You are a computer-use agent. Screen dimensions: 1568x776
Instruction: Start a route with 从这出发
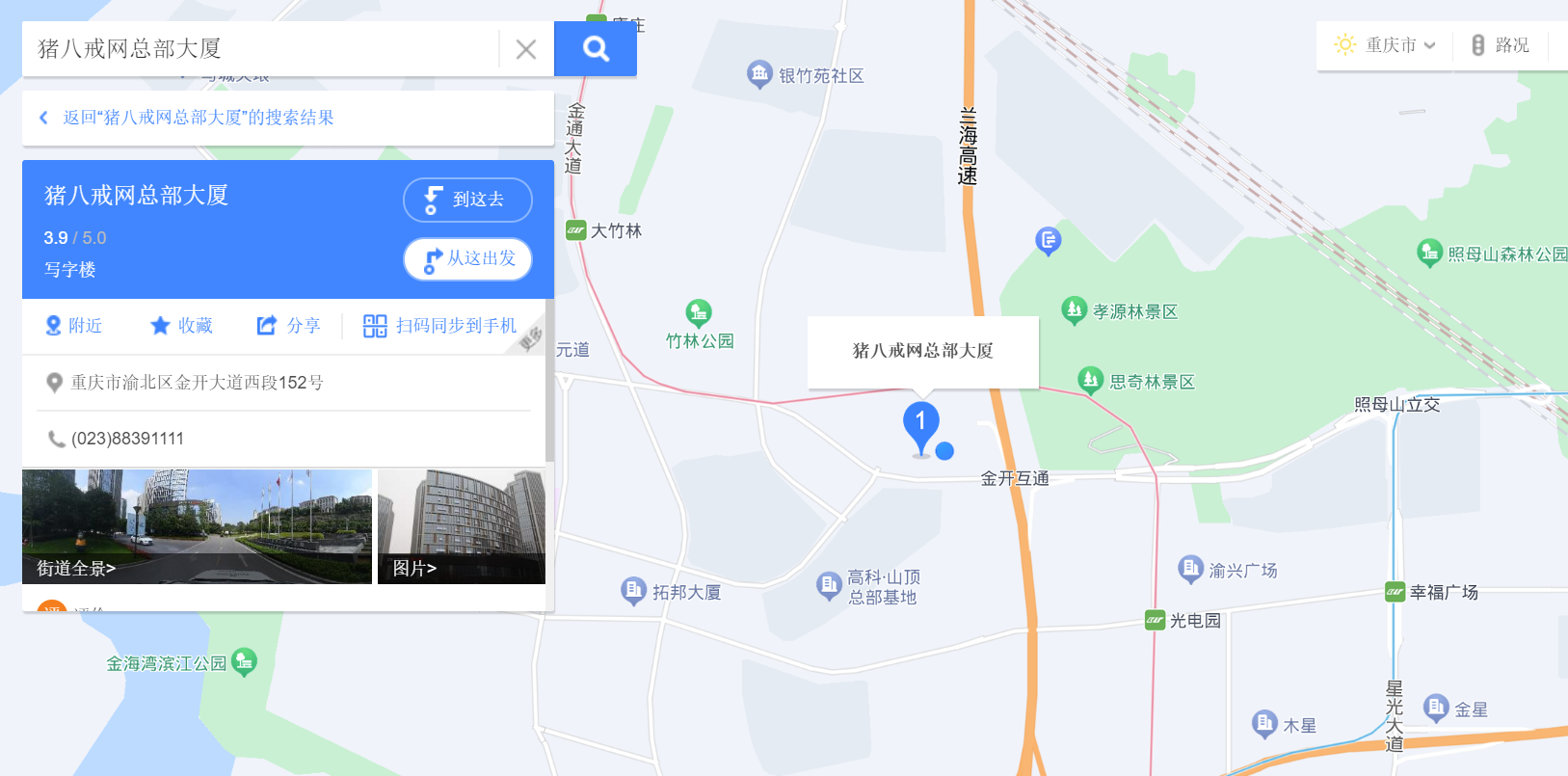point(467,258)
